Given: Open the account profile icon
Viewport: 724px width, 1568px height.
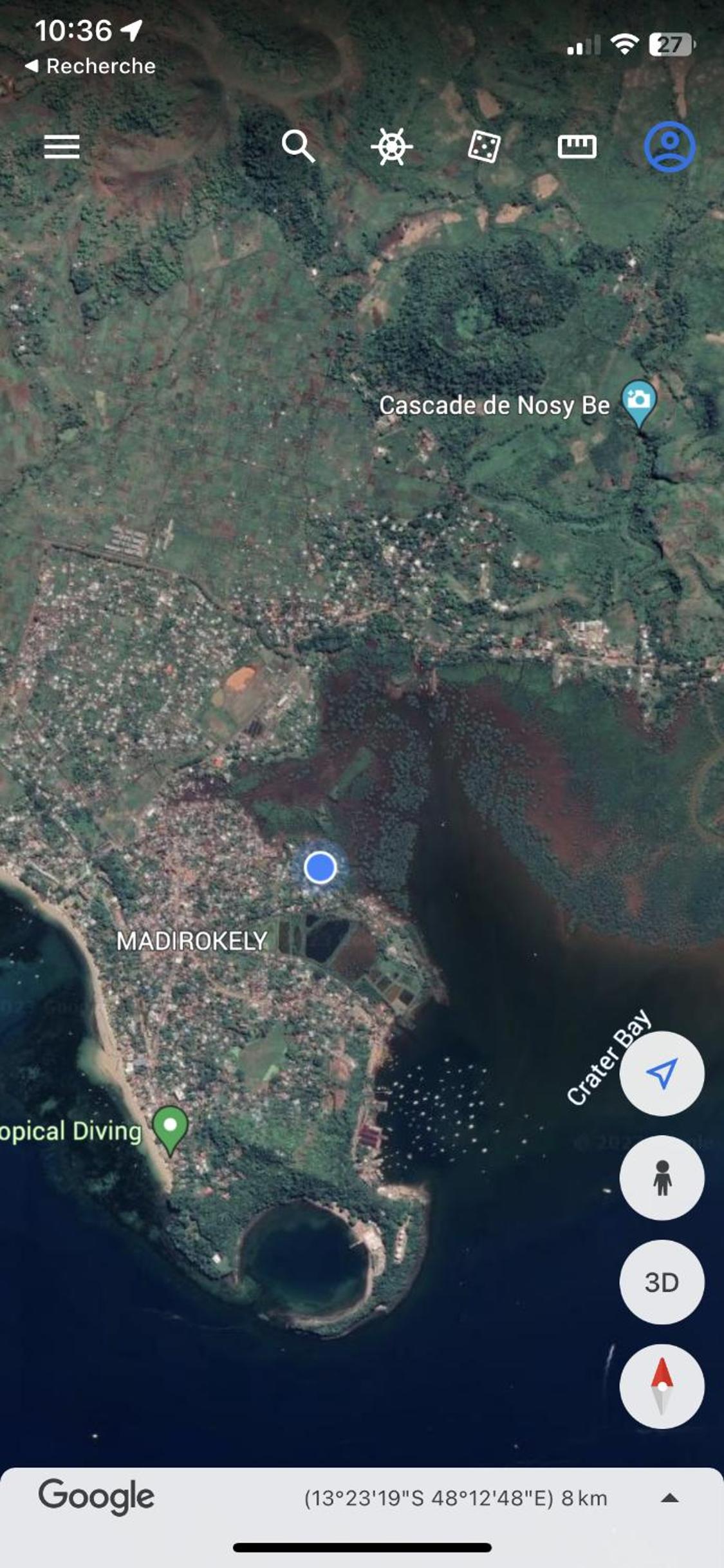Looking at the screenshot, I should click(x=669, y=147).
